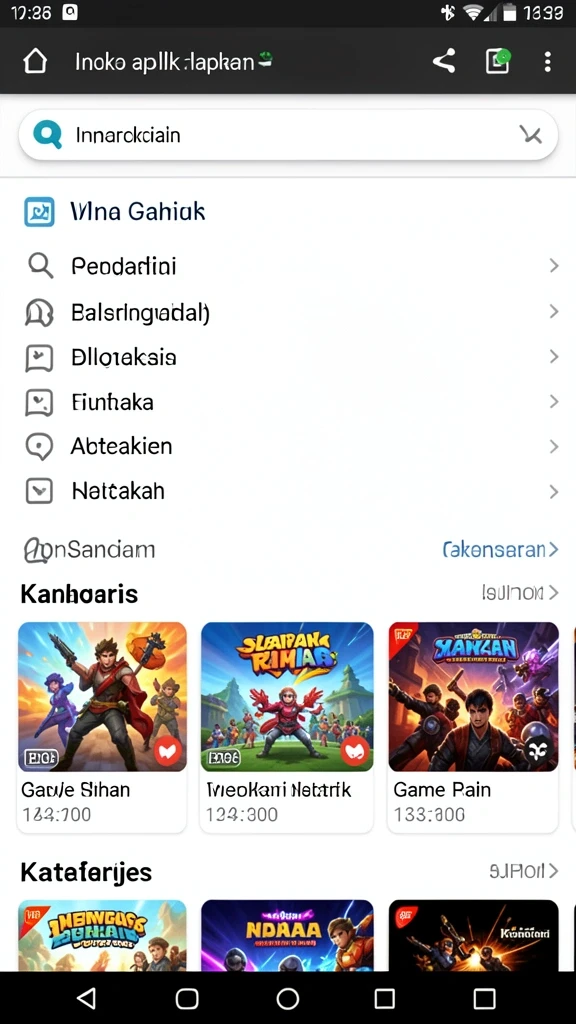Open the Dlloteksis row
This screenshot has height=1024, width=576.
(288, 357)
